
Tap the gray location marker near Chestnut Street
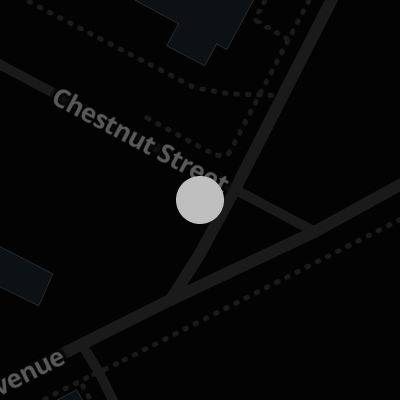click(x=200, y=200)
